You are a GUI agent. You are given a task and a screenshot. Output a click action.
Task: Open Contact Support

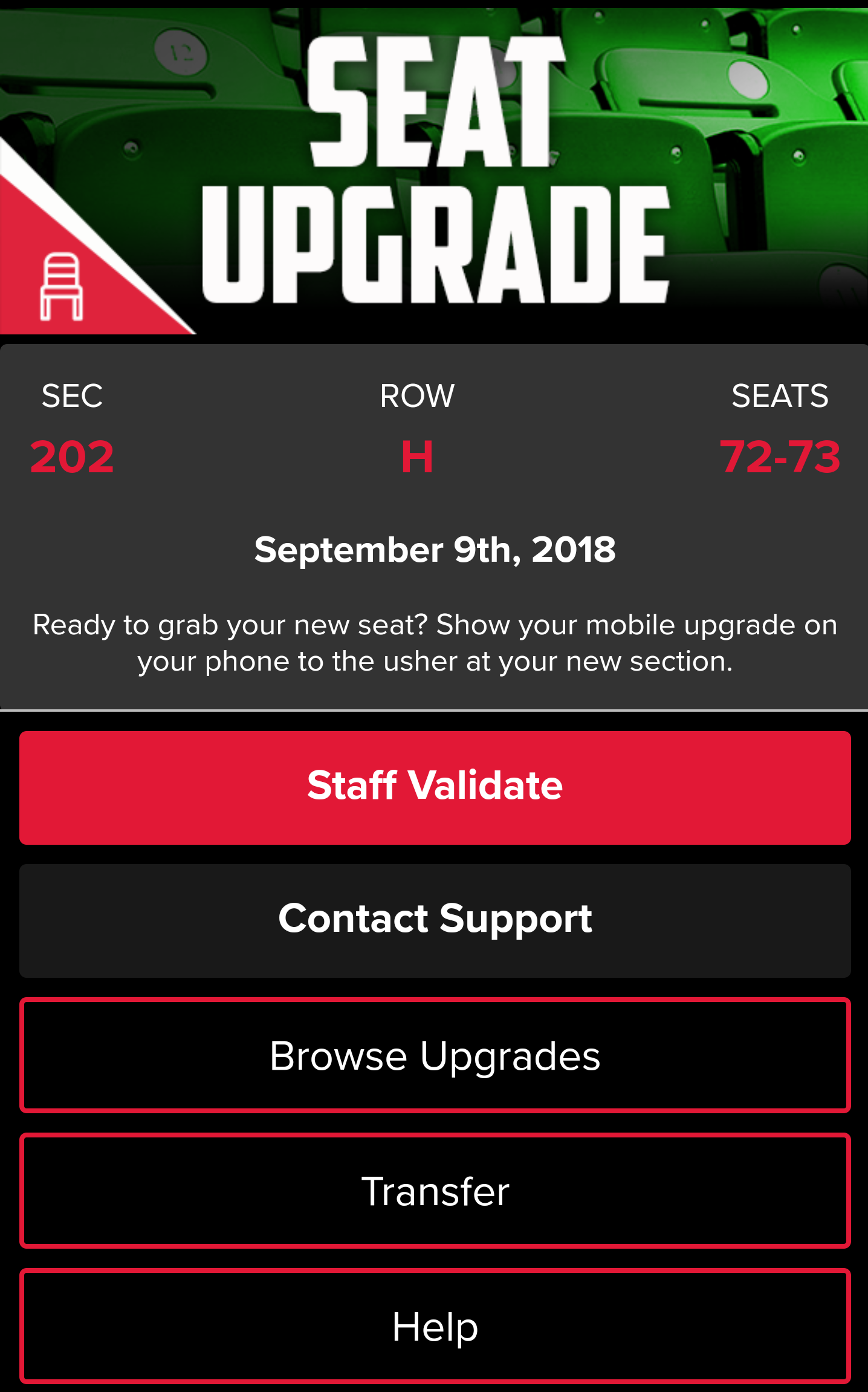click(x=435, y=920)
